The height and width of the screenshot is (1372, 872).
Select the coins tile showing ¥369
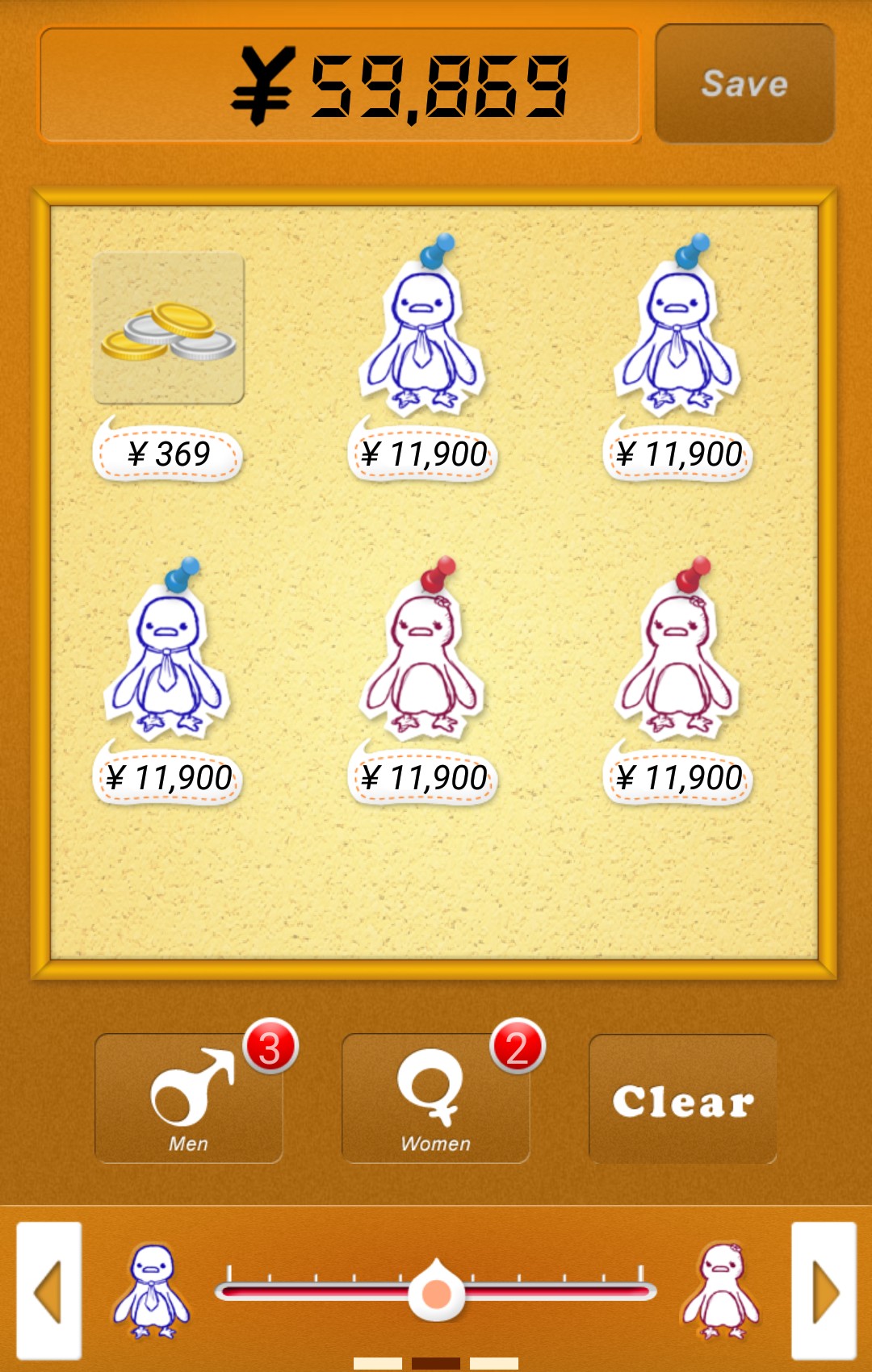click(169, 328)
